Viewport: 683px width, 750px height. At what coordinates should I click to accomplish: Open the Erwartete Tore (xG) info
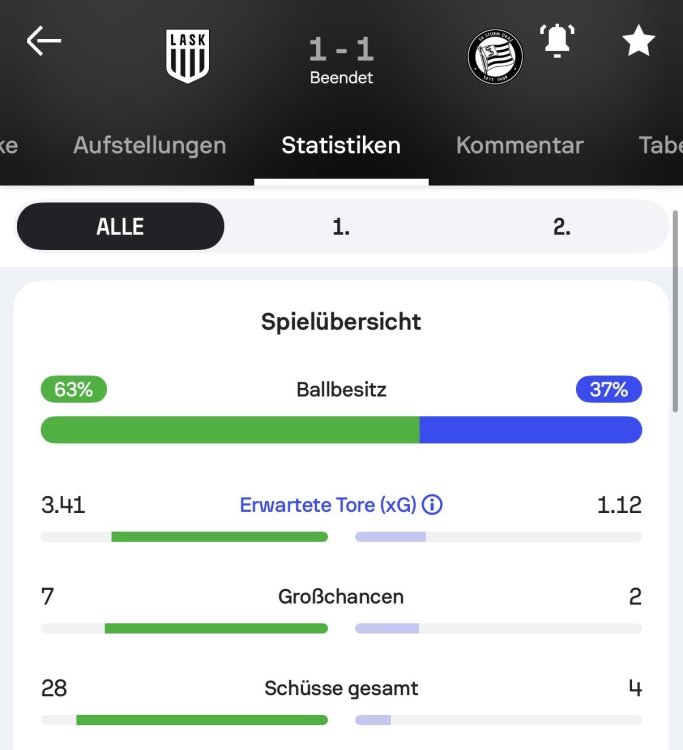[432, 505]
